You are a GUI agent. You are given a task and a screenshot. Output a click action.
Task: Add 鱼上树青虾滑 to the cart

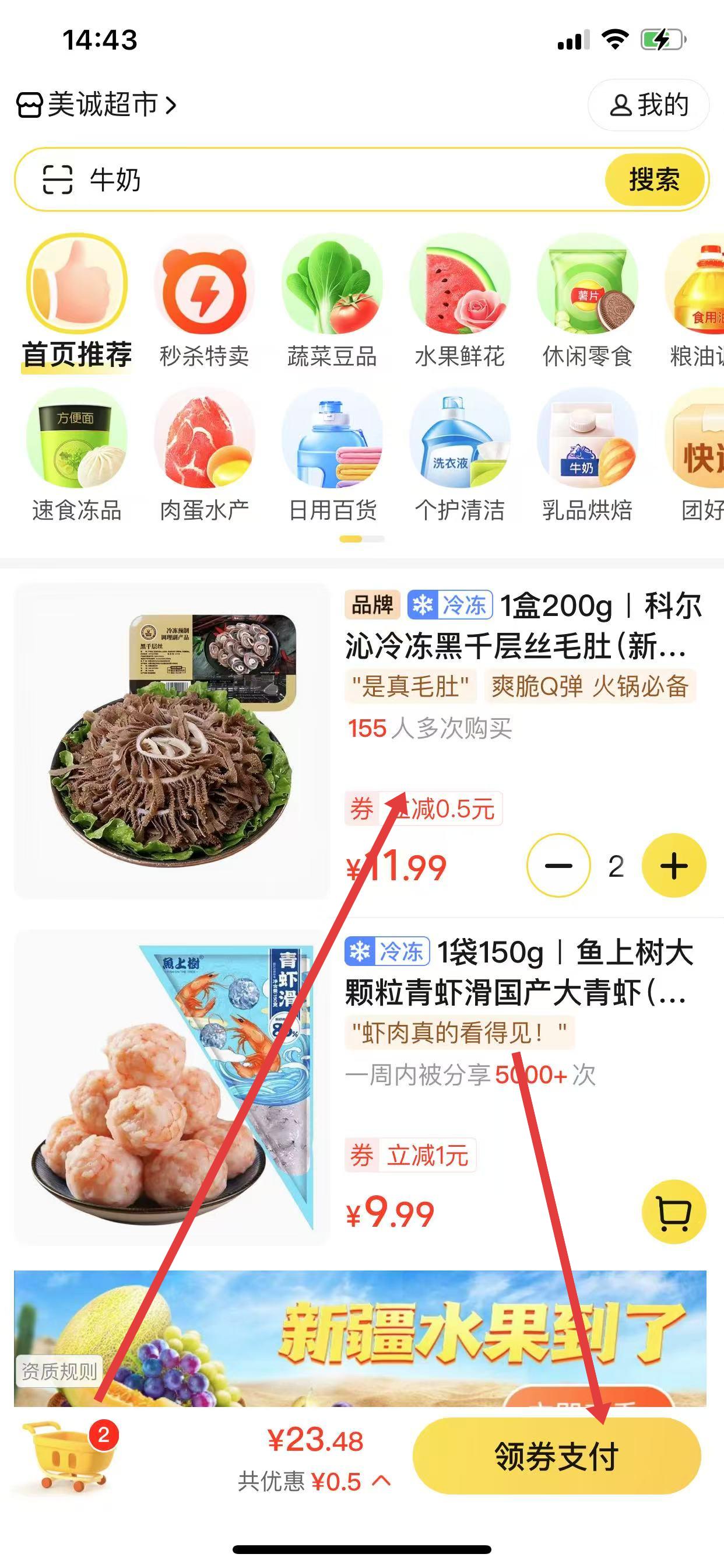[x=674, y=1212]
